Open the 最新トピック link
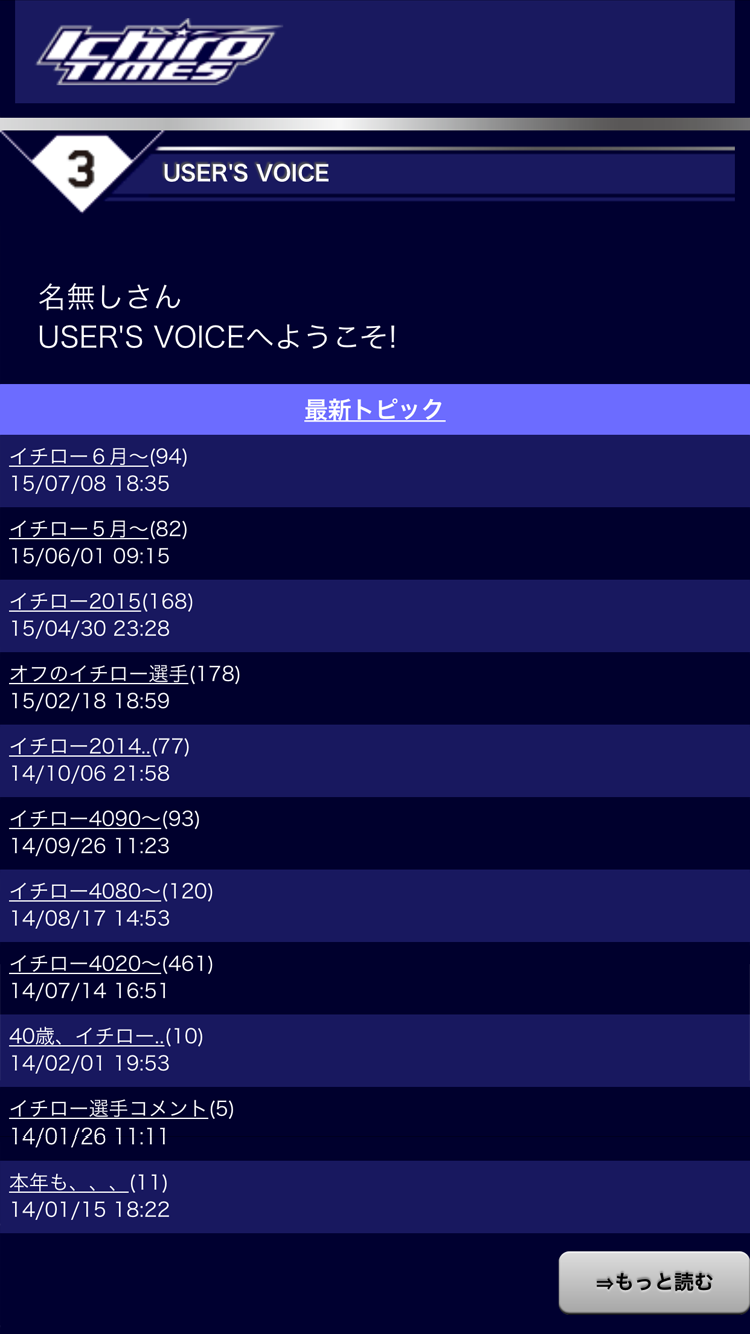The image size is (750, 1334). click(374, 410)
